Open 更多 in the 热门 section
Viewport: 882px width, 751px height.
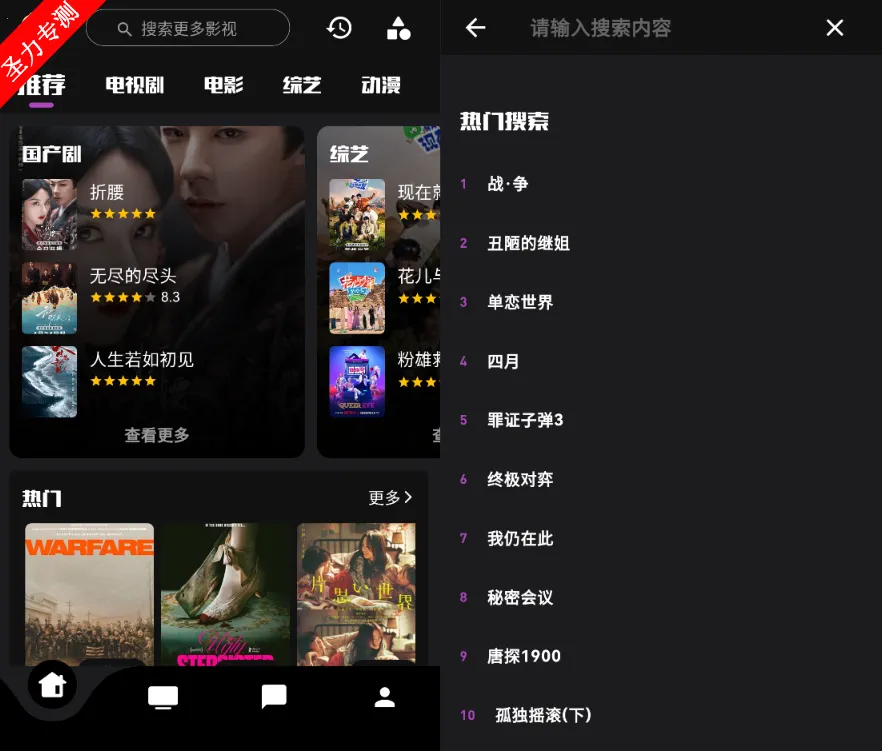[x=390, y=497]
